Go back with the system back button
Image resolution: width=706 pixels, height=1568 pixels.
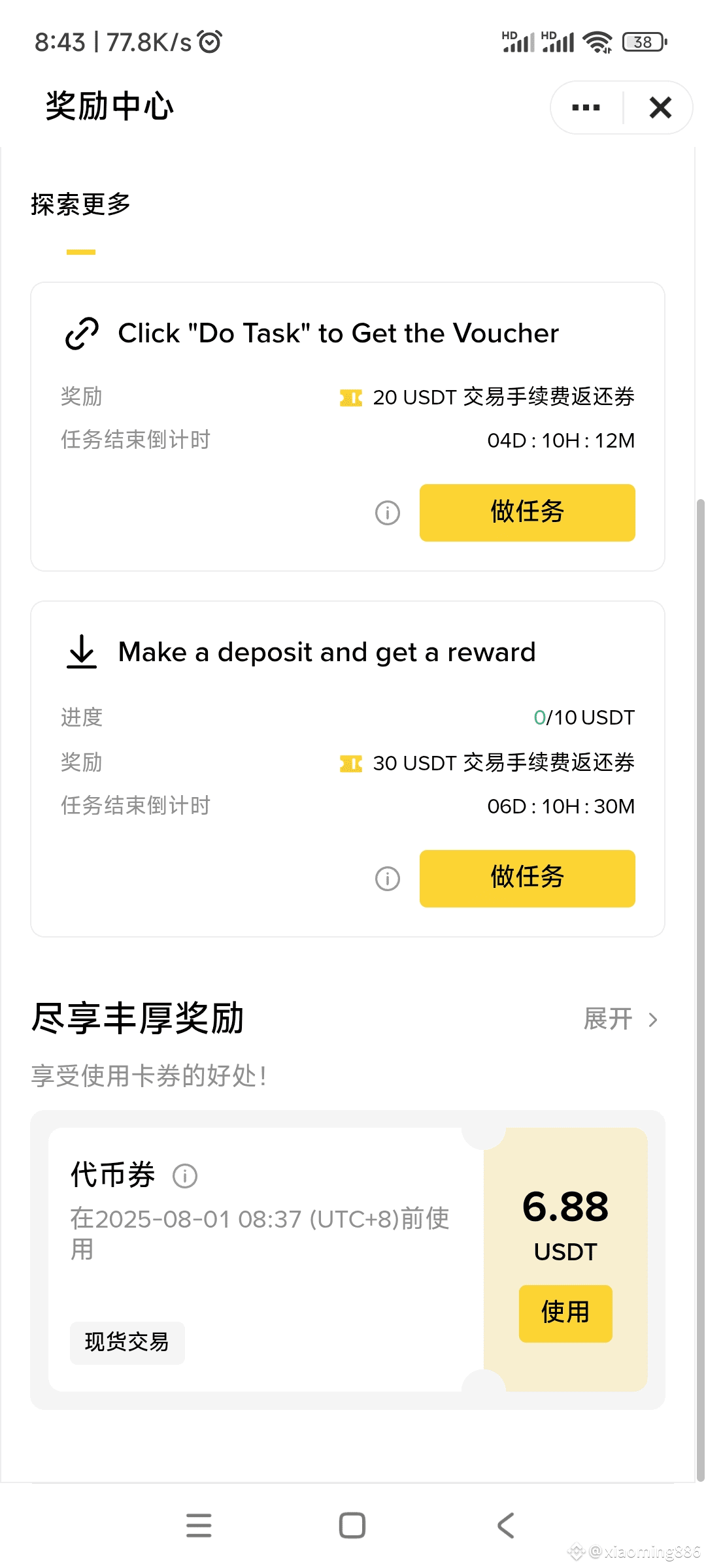pyautogui.click(x=505, y=1526)
